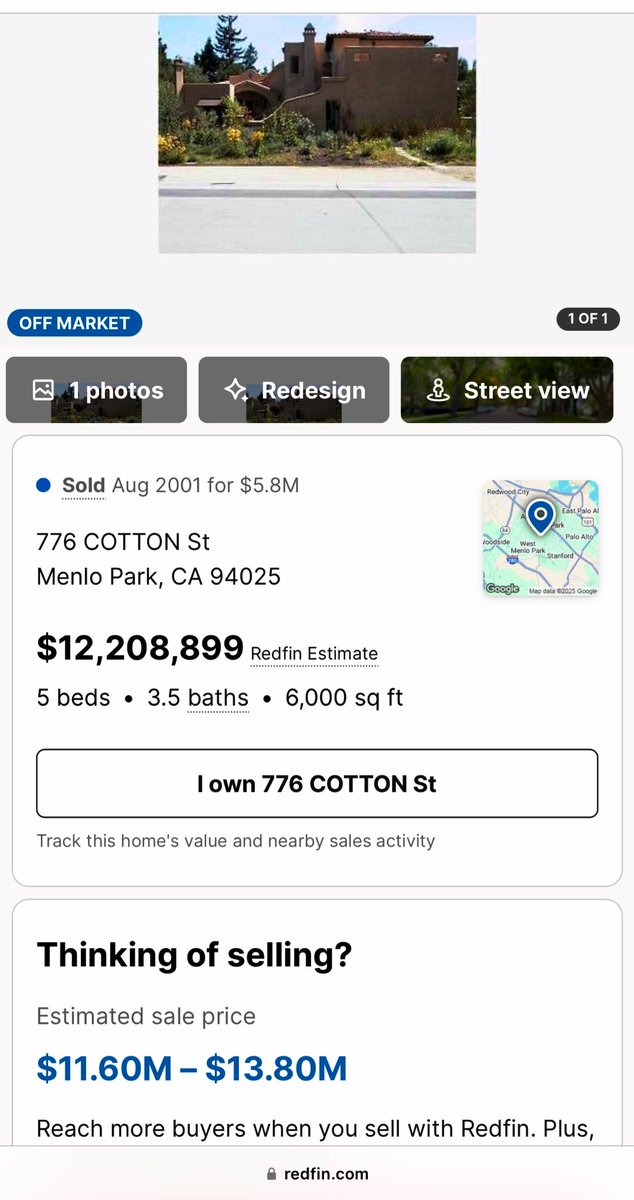Launch Street view of the property
The width and height of the screenshot is (634, 1200).
(507, 390)
